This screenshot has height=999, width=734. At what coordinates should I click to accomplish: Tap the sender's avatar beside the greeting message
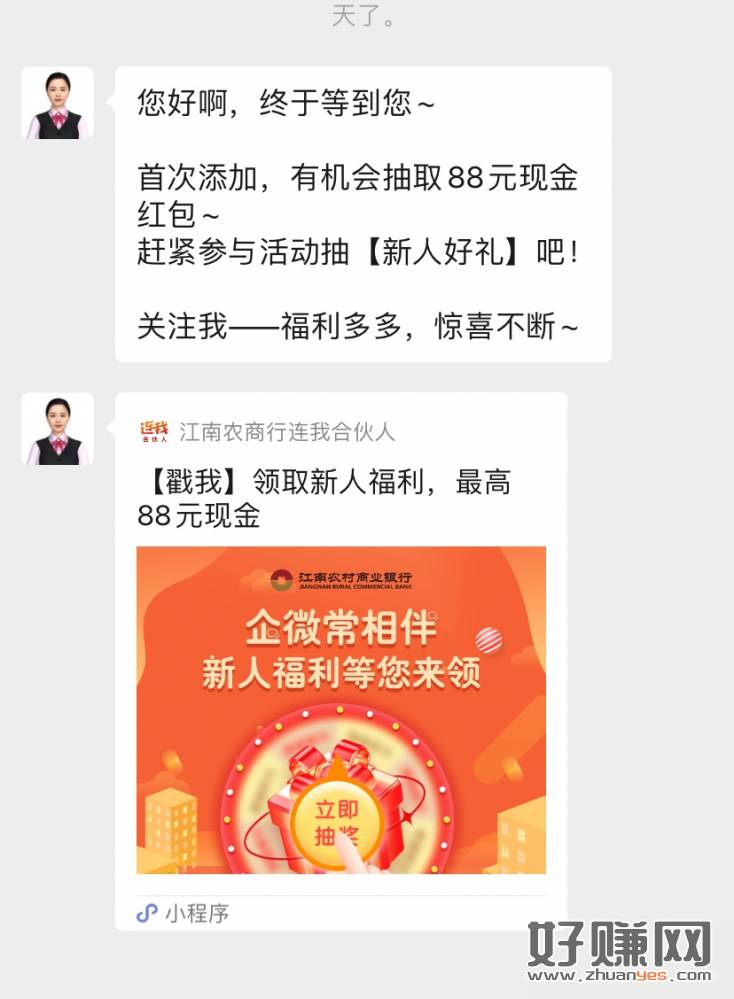[58, 103]
